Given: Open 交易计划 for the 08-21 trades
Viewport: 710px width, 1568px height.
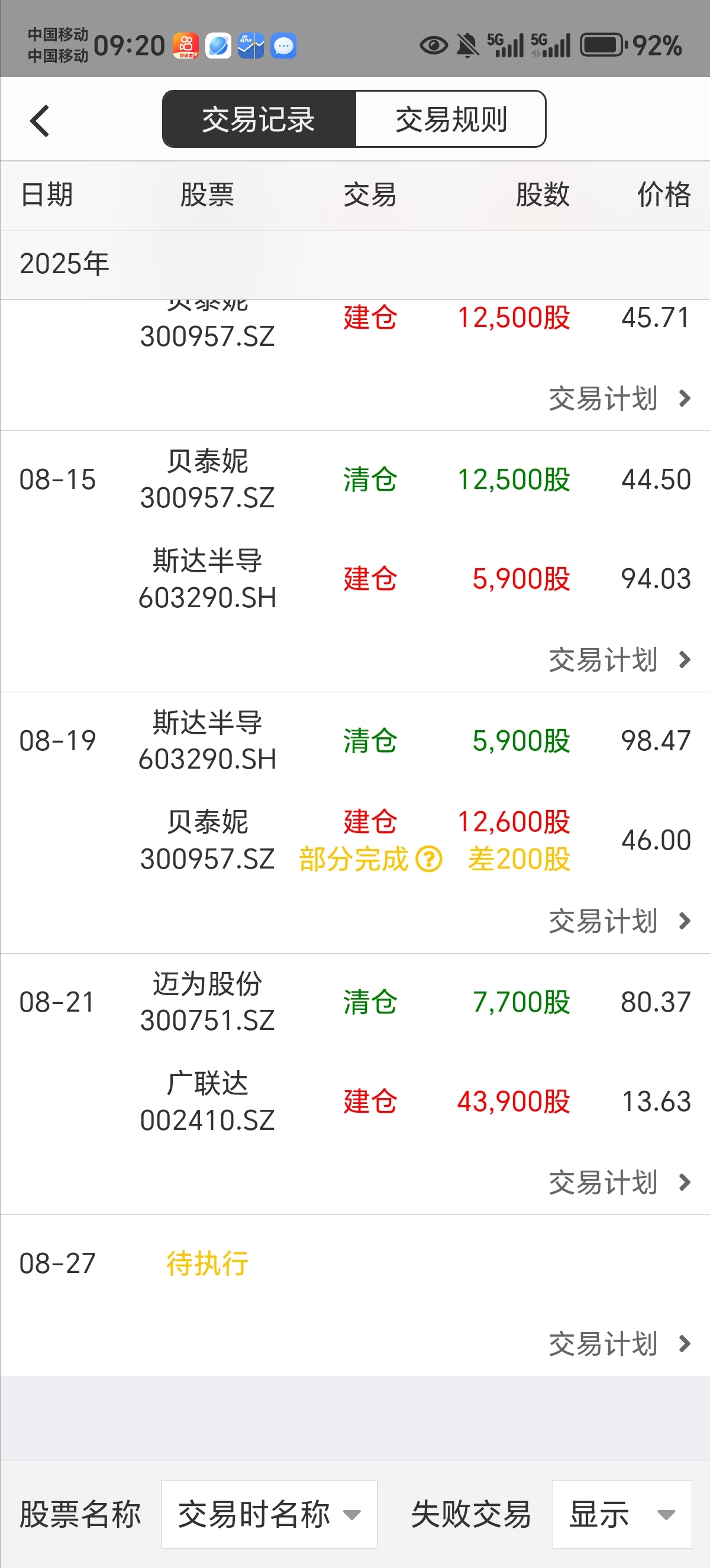Looking at the screenshot, I should [620, 1182].
